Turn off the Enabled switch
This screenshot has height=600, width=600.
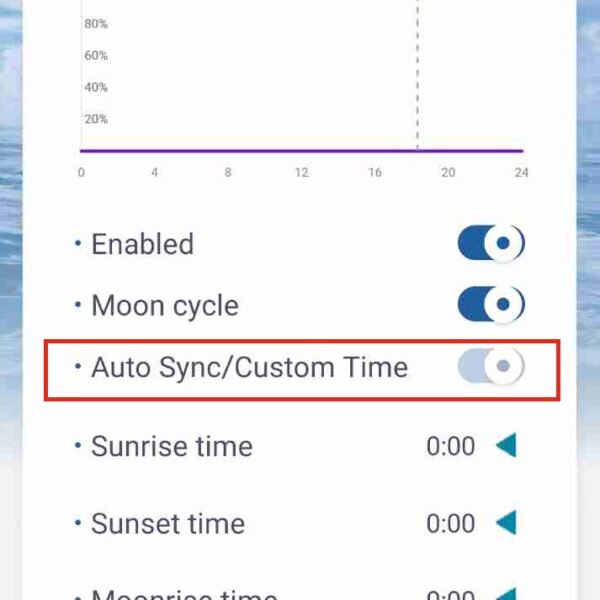tap(491, 243)
